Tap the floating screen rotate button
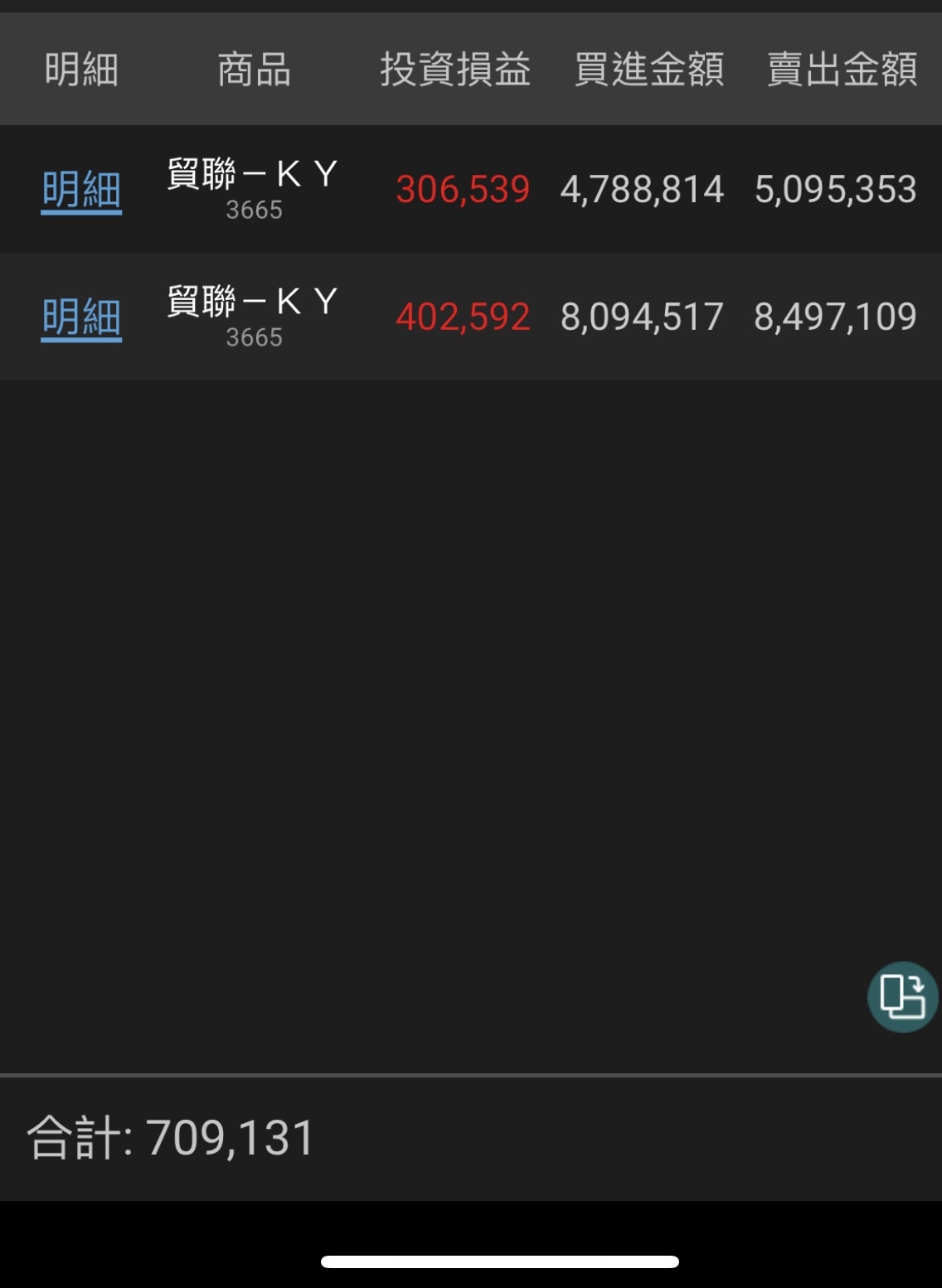Screen dimensions: 942x1288 coord(902,996)
